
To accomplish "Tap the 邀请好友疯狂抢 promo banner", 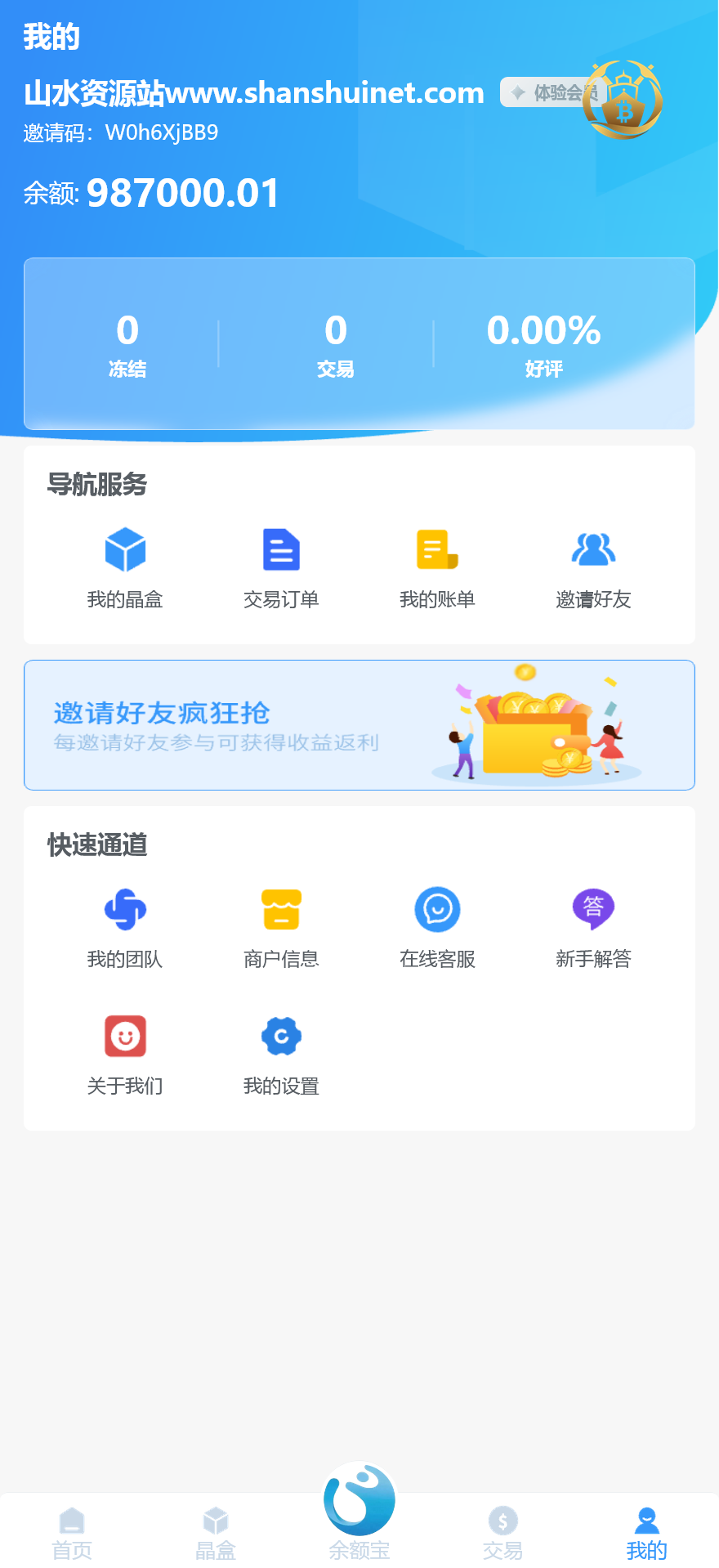I will pyautogui.click(x=359, y=725).
